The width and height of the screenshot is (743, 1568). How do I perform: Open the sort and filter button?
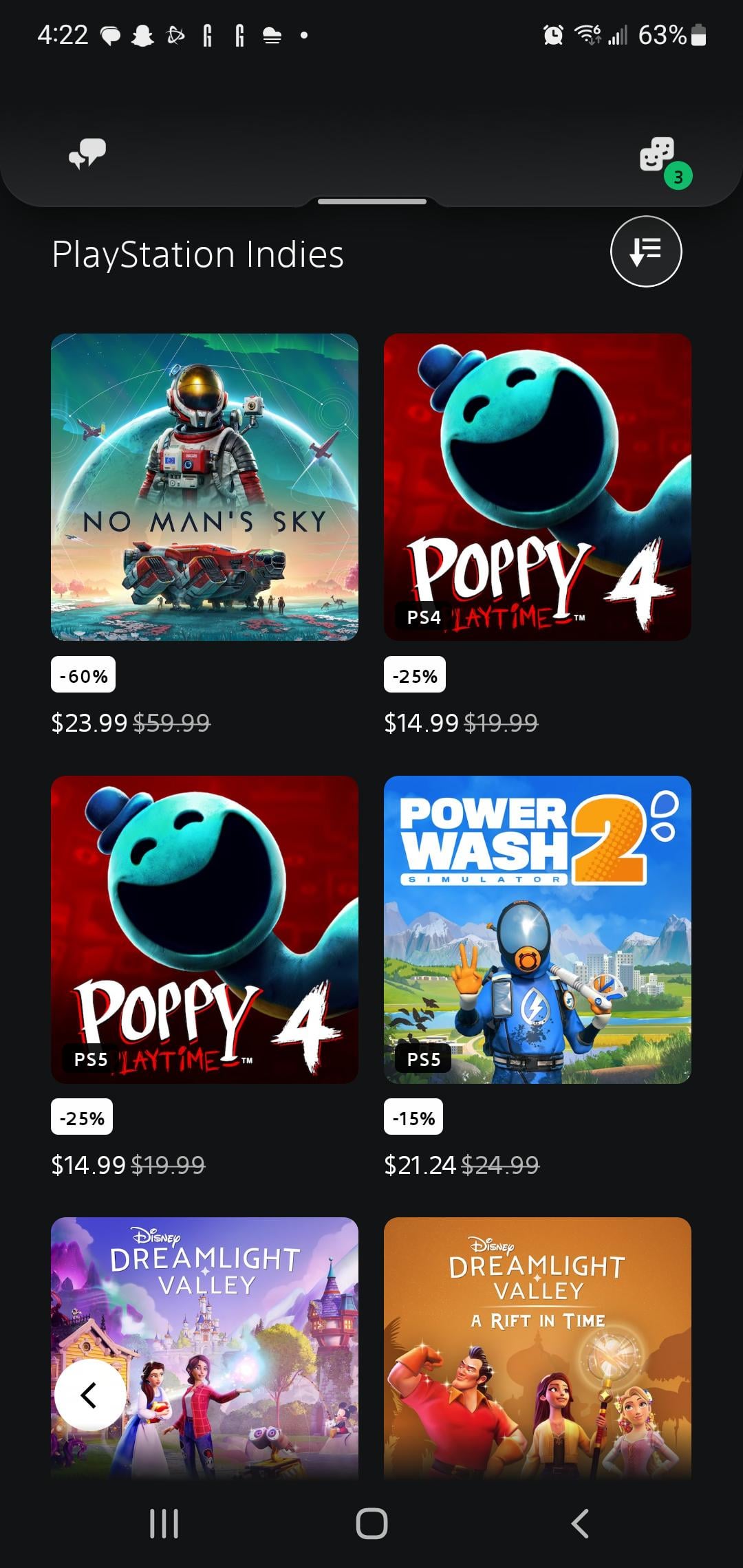(x=645, y=252)
